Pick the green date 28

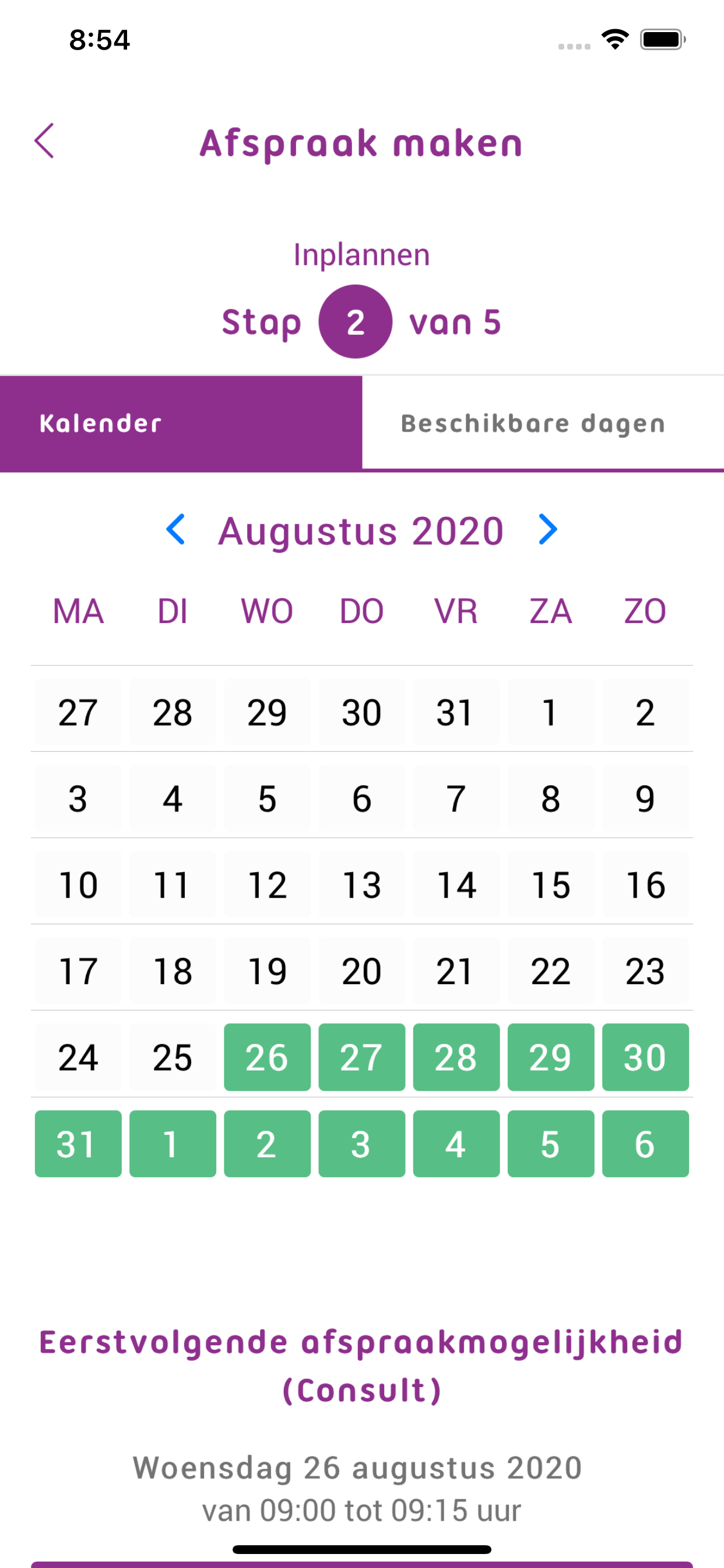tap(456, 1058)
